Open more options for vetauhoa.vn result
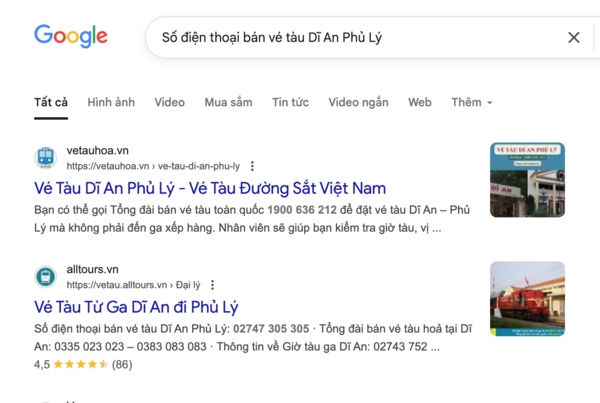The width and height of the screenshot is (600, 403). (252, 166)
